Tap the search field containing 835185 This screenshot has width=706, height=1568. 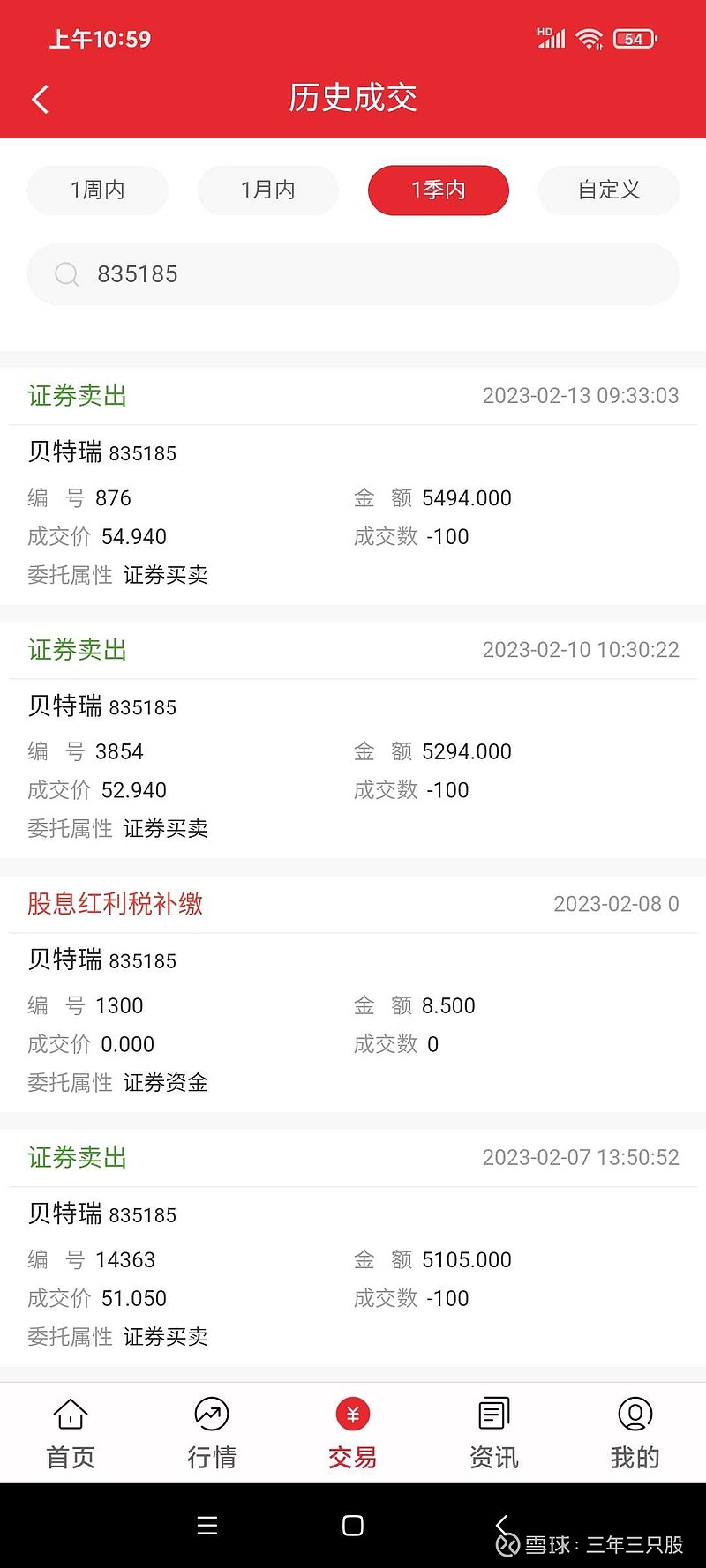(x=353, y=274)
